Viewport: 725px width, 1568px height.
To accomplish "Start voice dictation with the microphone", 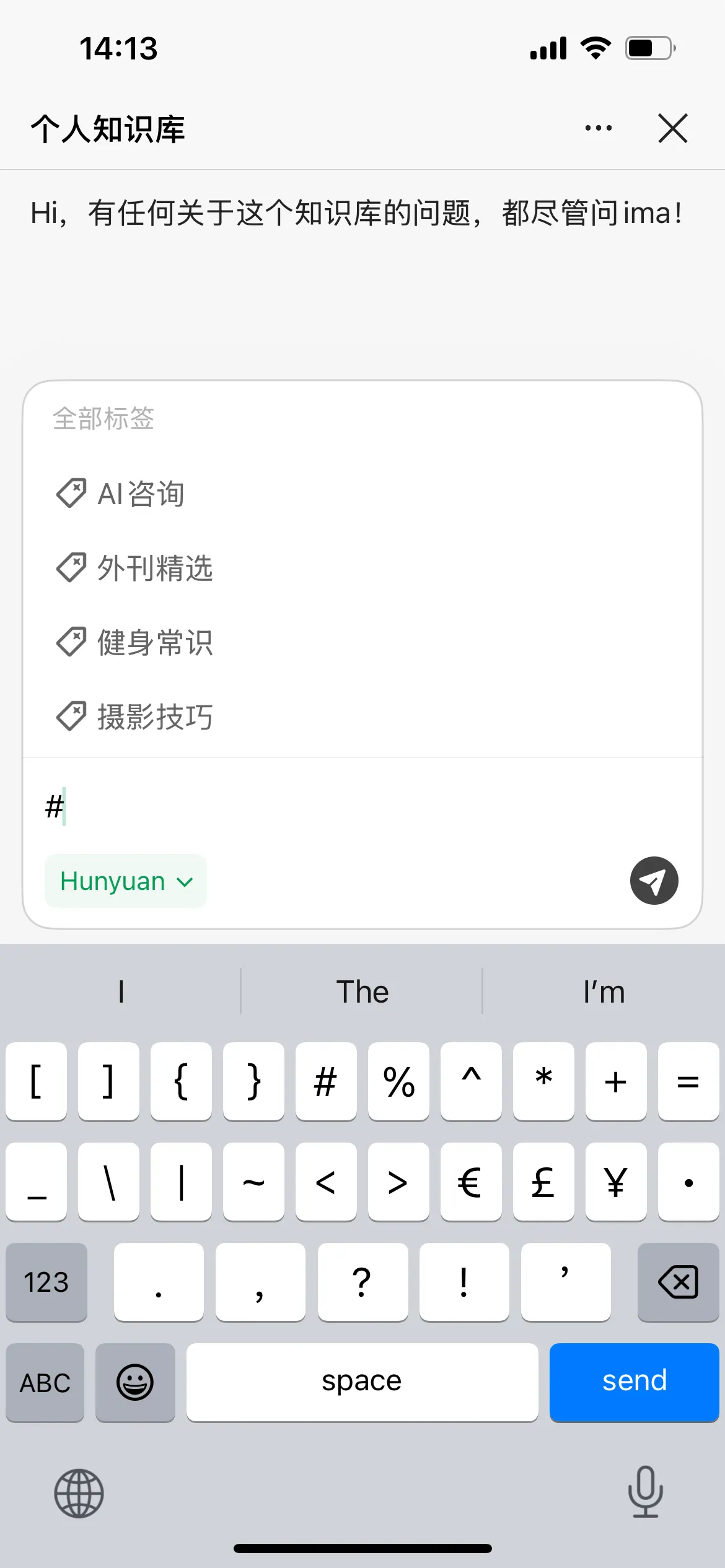I will pos(645,1492).
